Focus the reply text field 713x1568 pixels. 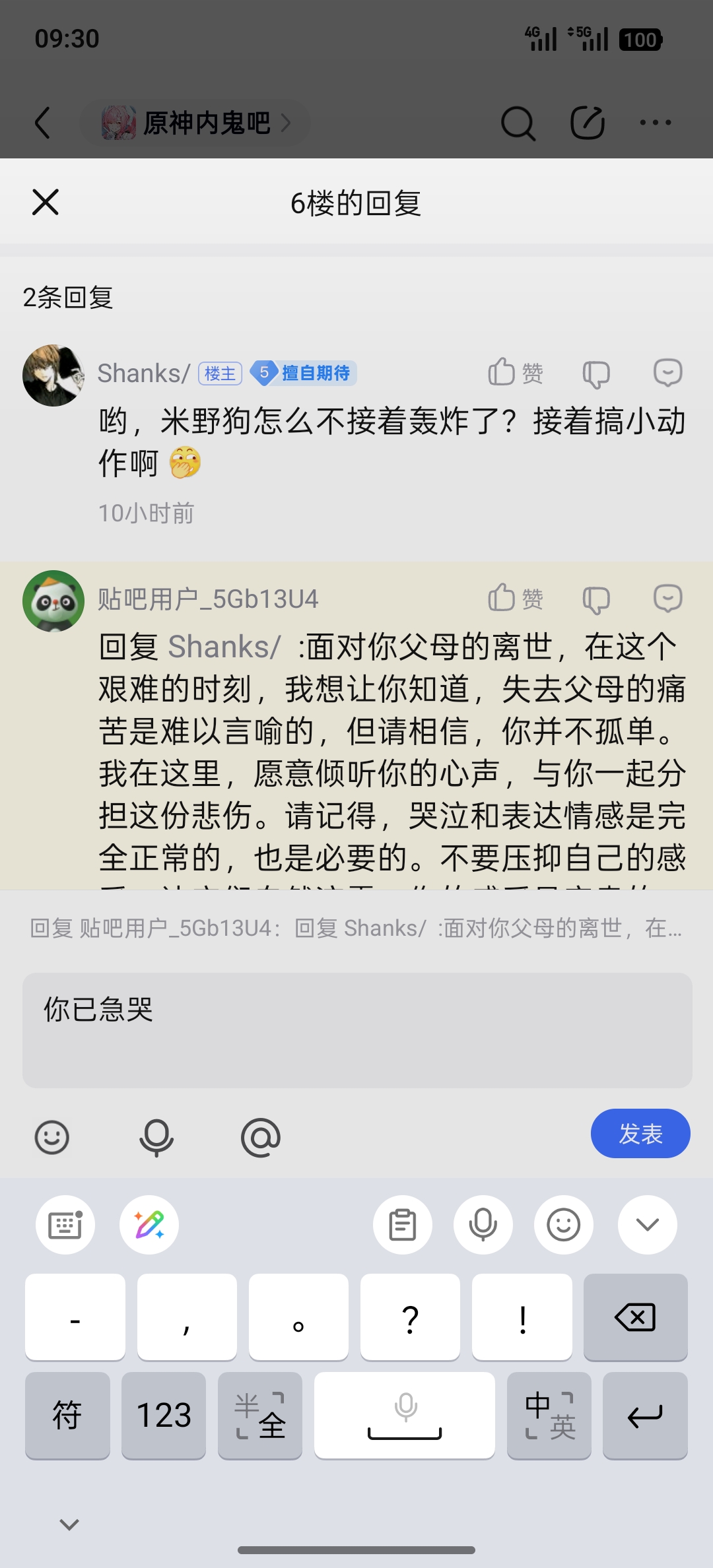[x=356, y=1029]
